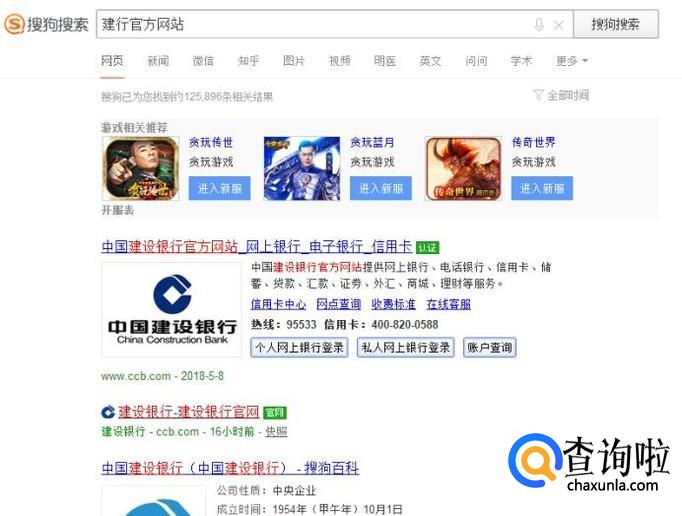Tap 进入新服 under 传奇世界
The height and width of the screenshot is (516, 682).
point(541,188)
